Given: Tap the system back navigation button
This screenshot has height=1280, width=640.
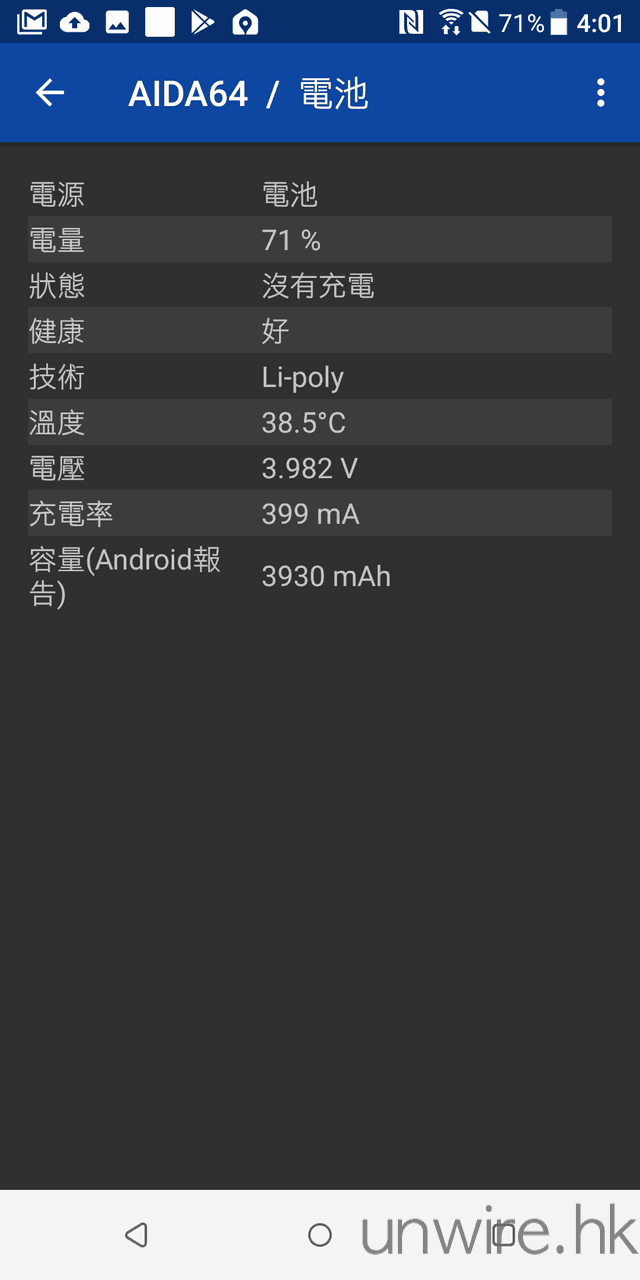Looking at the screenshot, I should coord(136,1235).
